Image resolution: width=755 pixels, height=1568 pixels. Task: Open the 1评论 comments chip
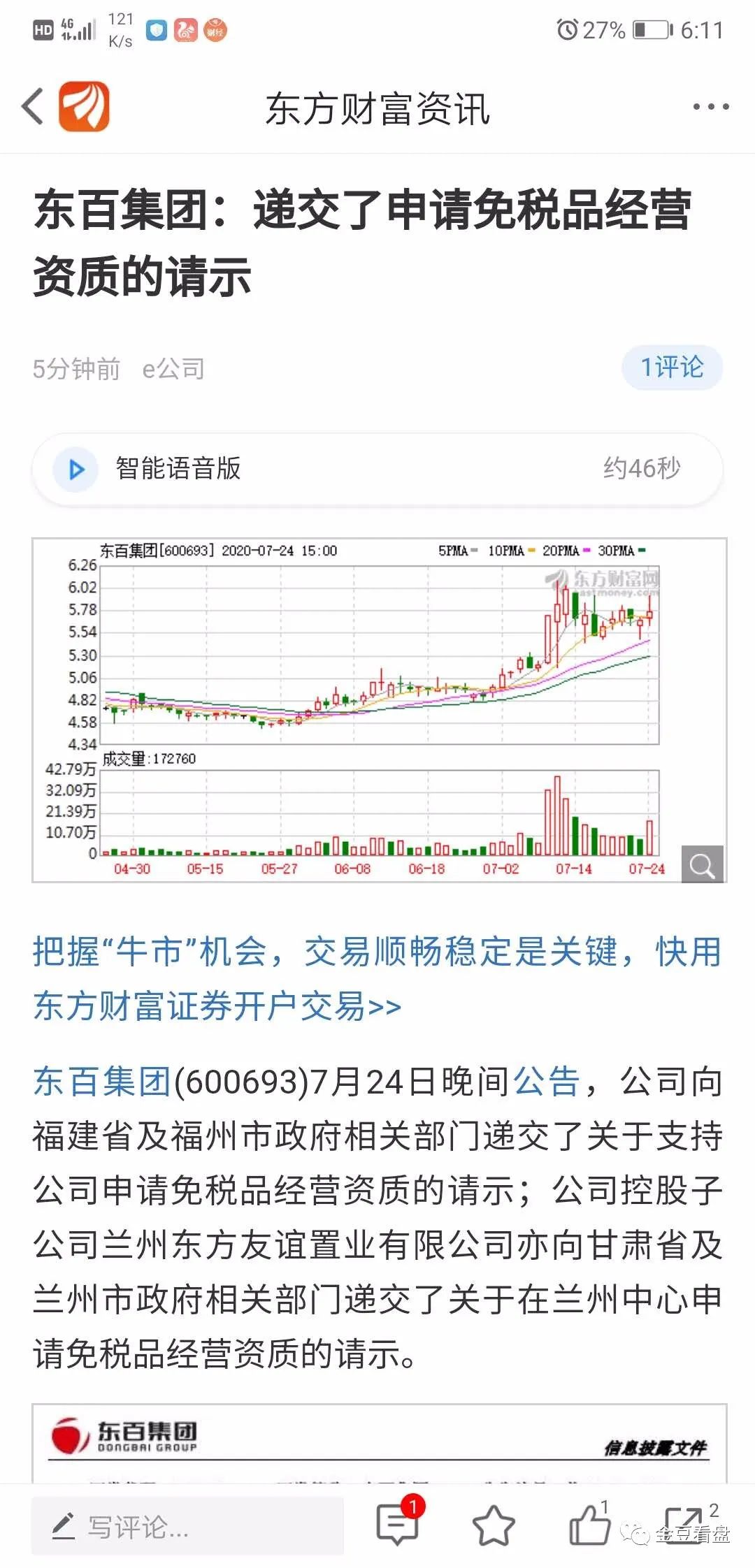(672, 368)
